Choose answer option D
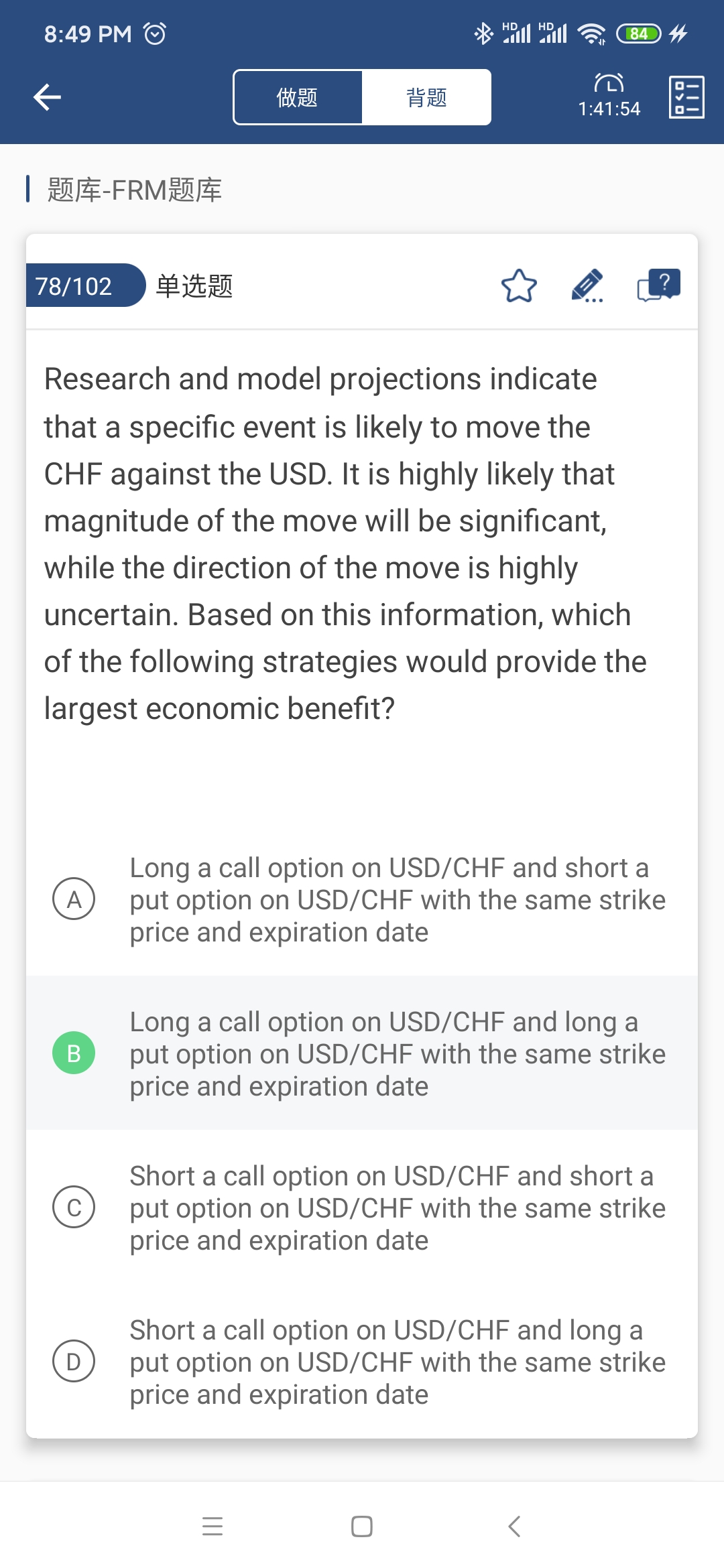Viewport: 724px width, 1568px height. point(74,1361)
